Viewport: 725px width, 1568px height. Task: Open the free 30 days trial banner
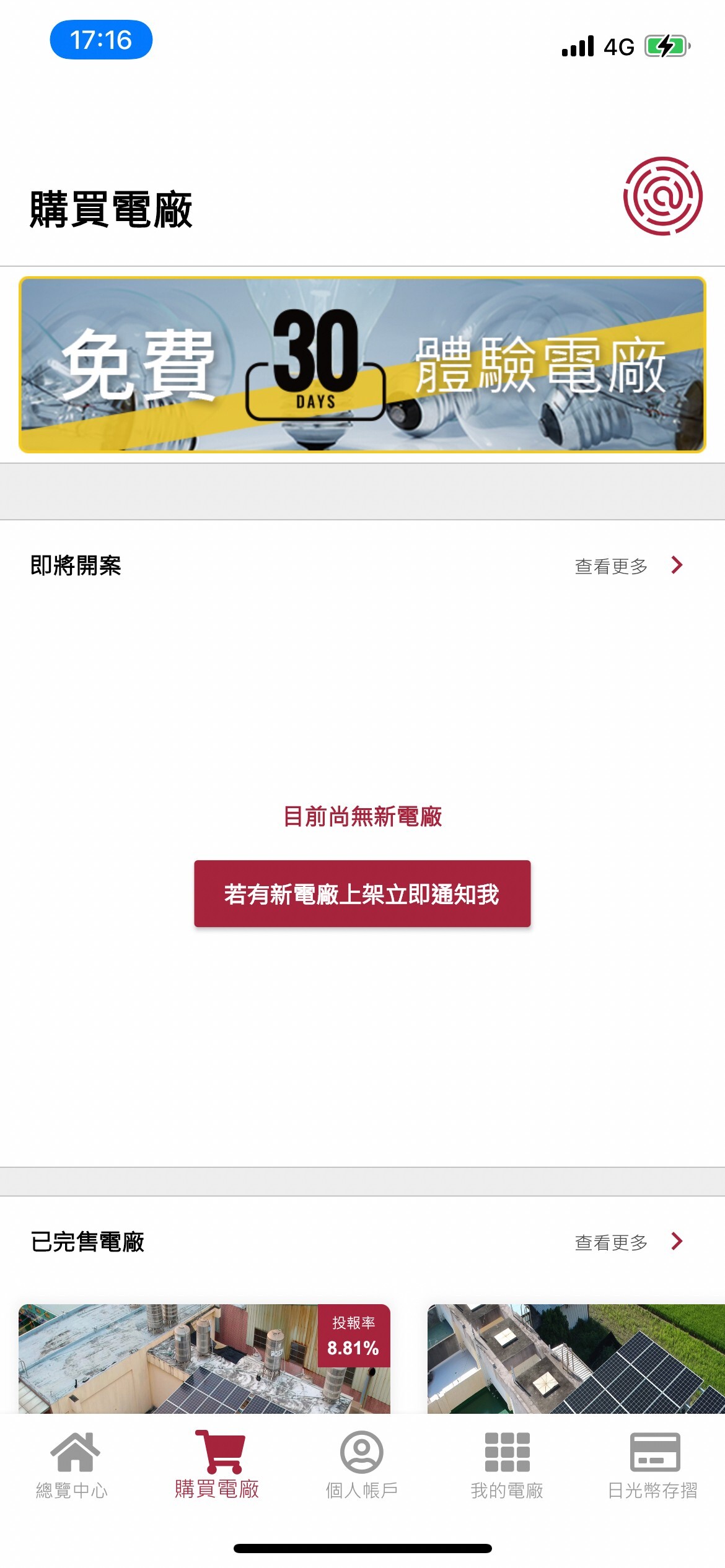(x=362, y=365)
